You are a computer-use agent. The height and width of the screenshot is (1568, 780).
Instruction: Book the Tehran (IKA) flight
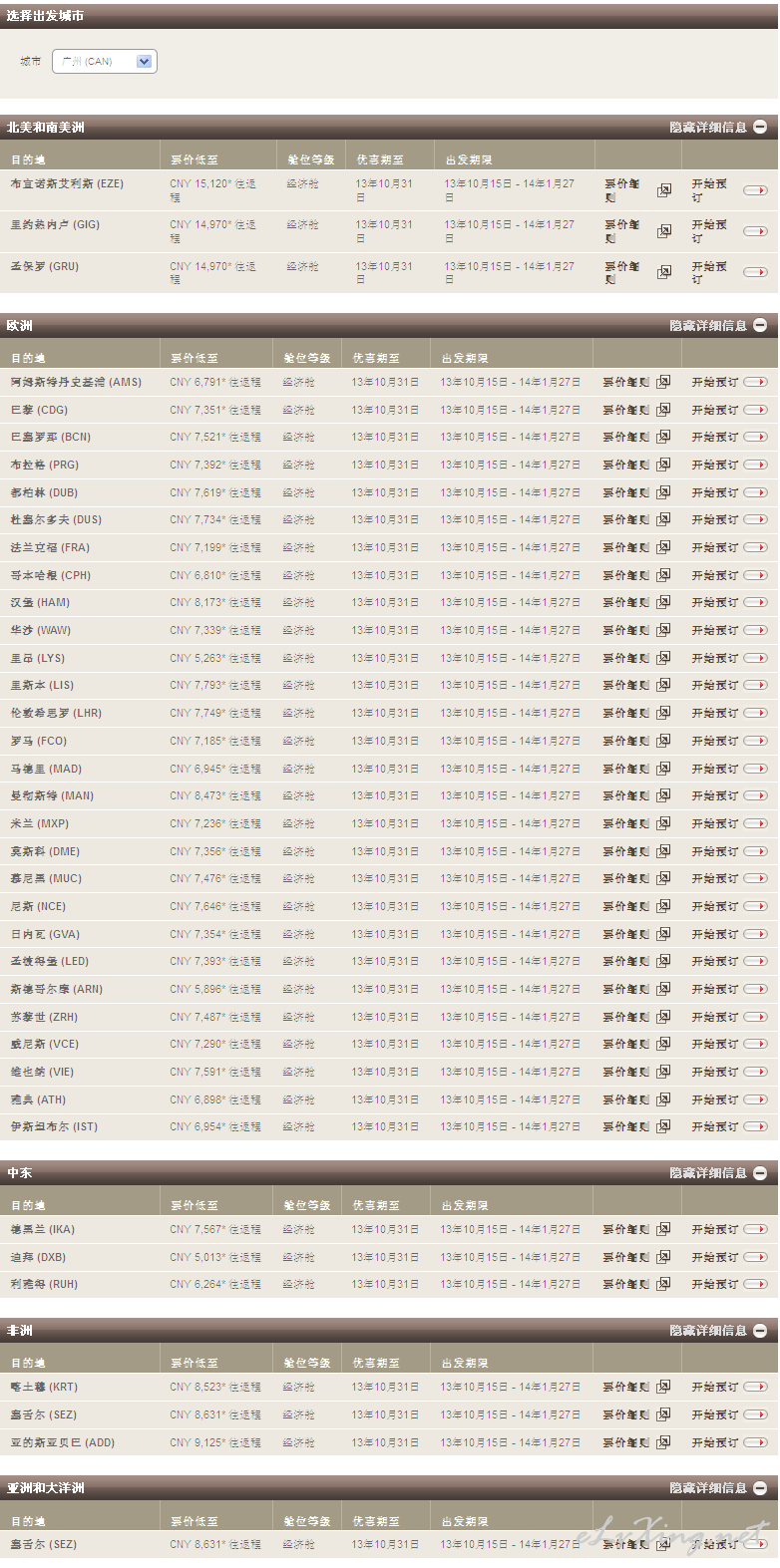729,1229
